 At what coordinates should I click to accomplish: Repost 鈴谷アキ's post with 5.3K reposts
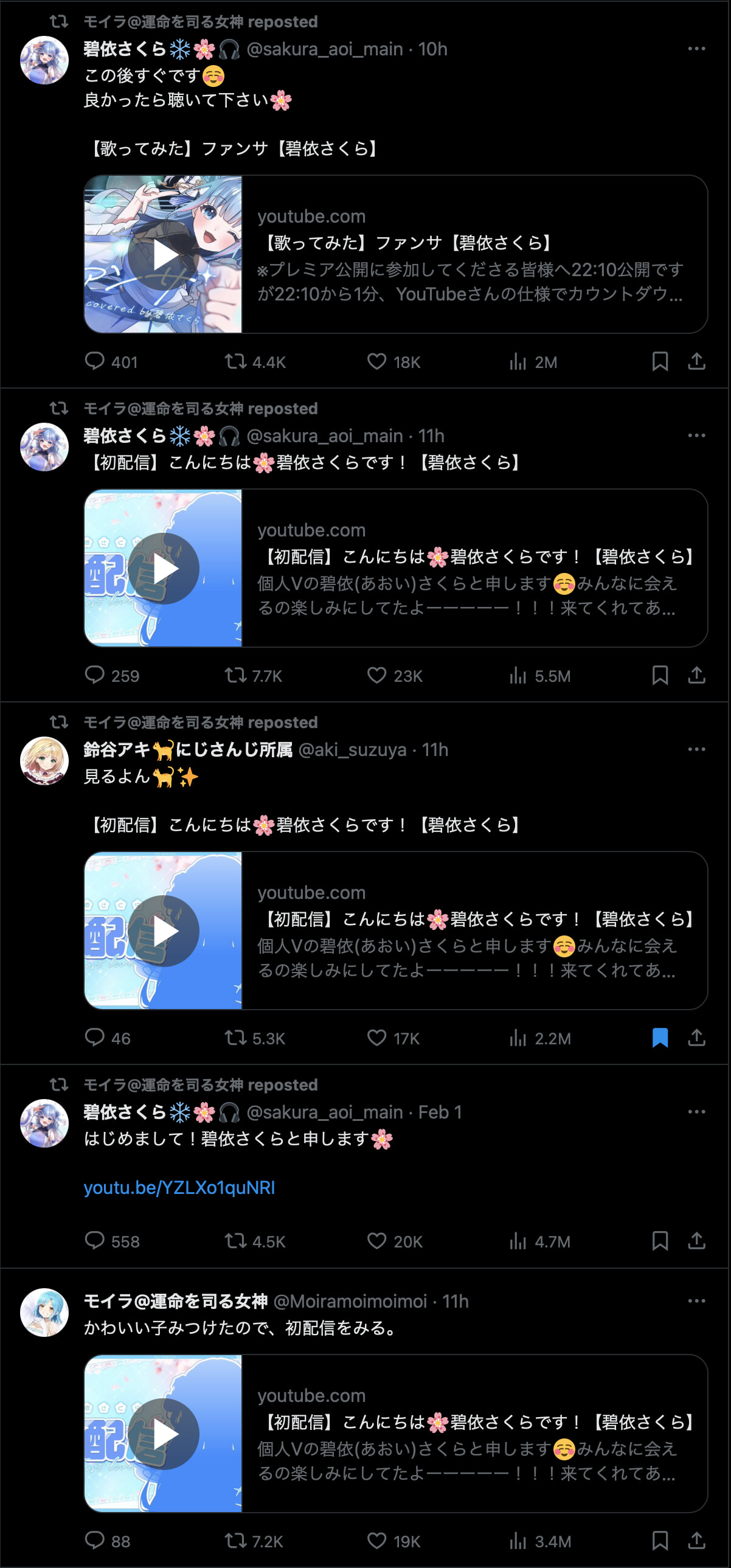point(235,1037)
